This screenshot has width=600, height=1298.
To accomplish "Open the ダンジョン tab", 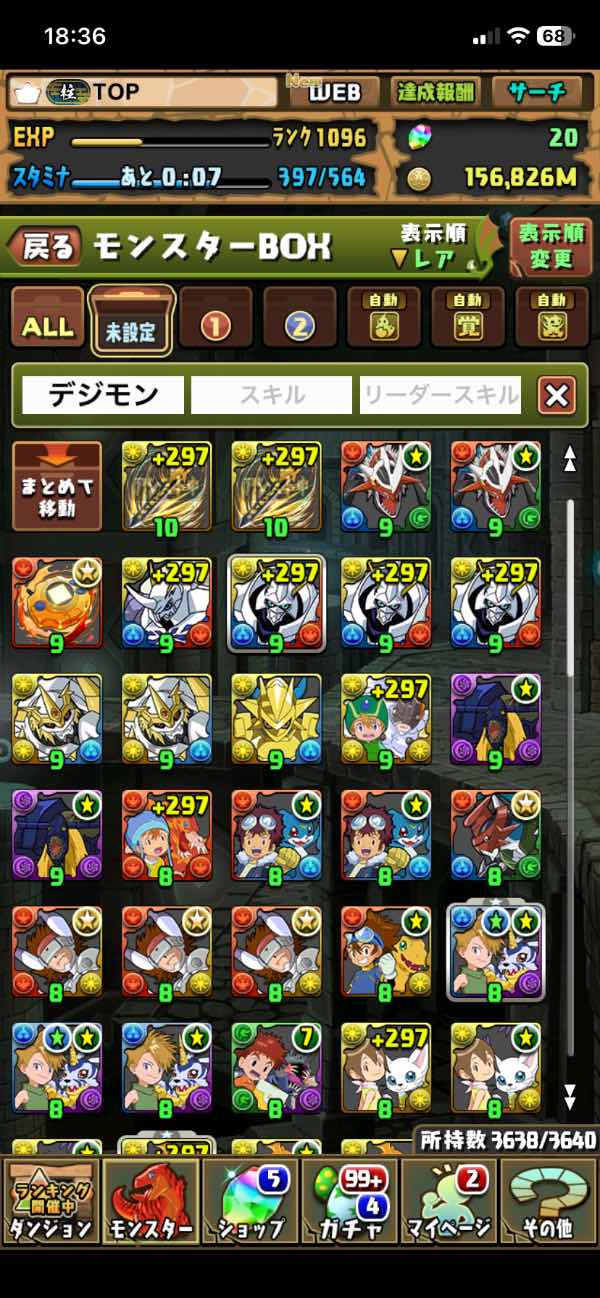I will [50, 1200].
